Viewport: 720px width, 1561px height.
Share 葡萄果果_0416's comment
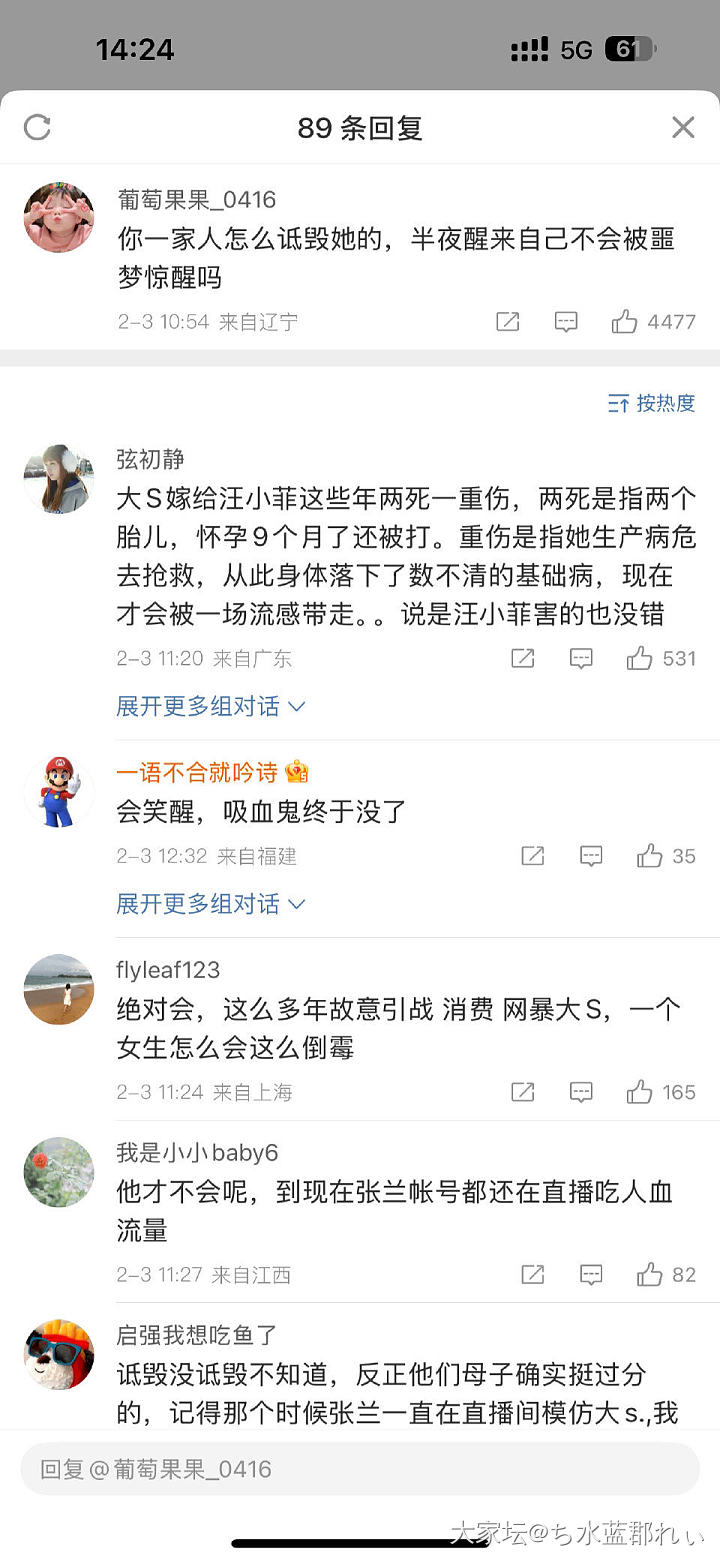click(508, 322)
